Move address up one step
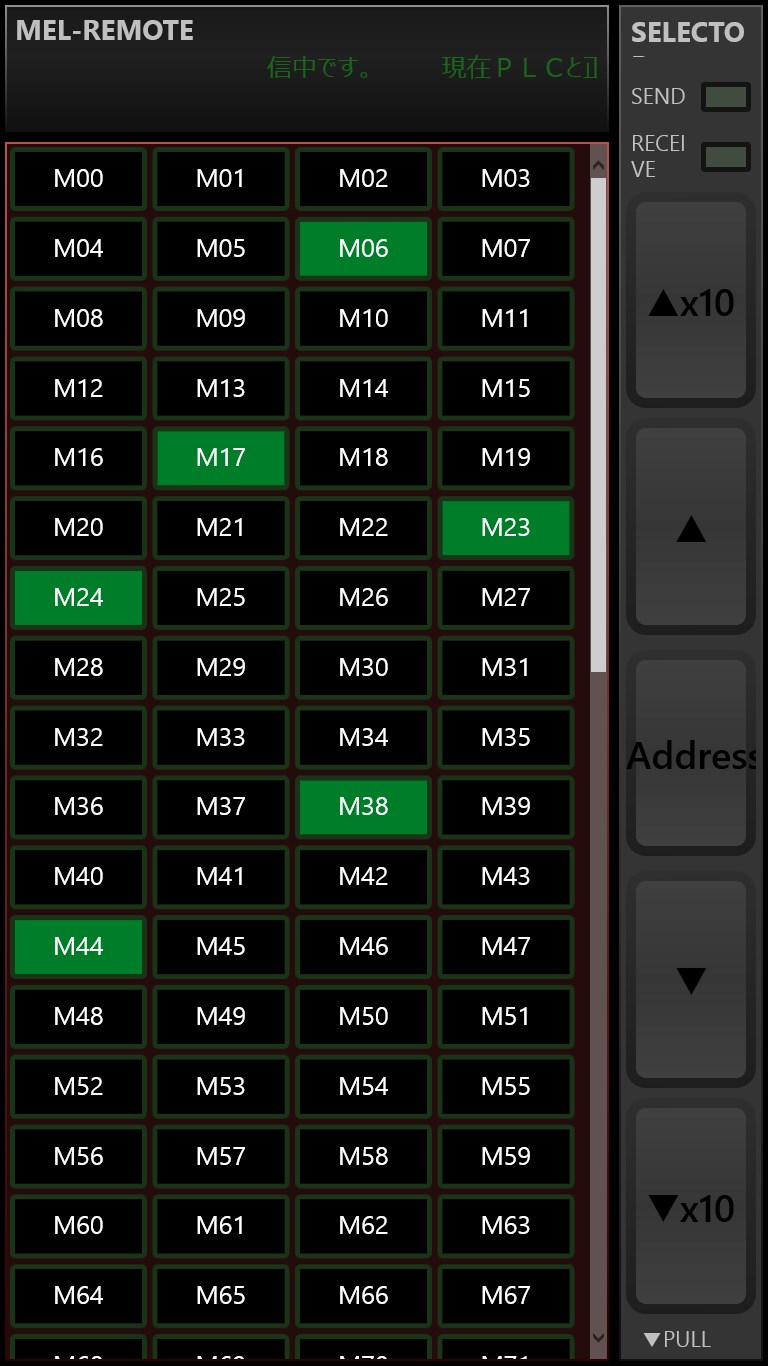This screenshot has height=1366, width=768. click(691, 528)
